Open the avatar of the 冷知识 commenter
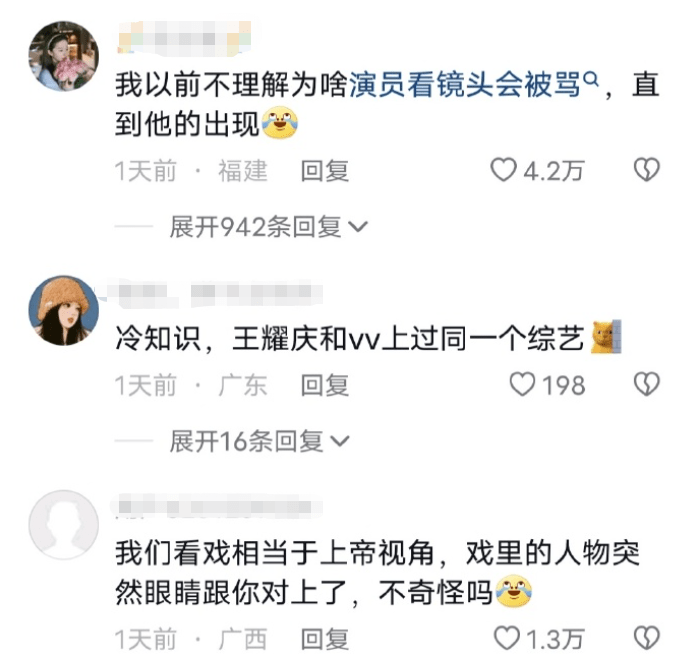 coord(64,310)
